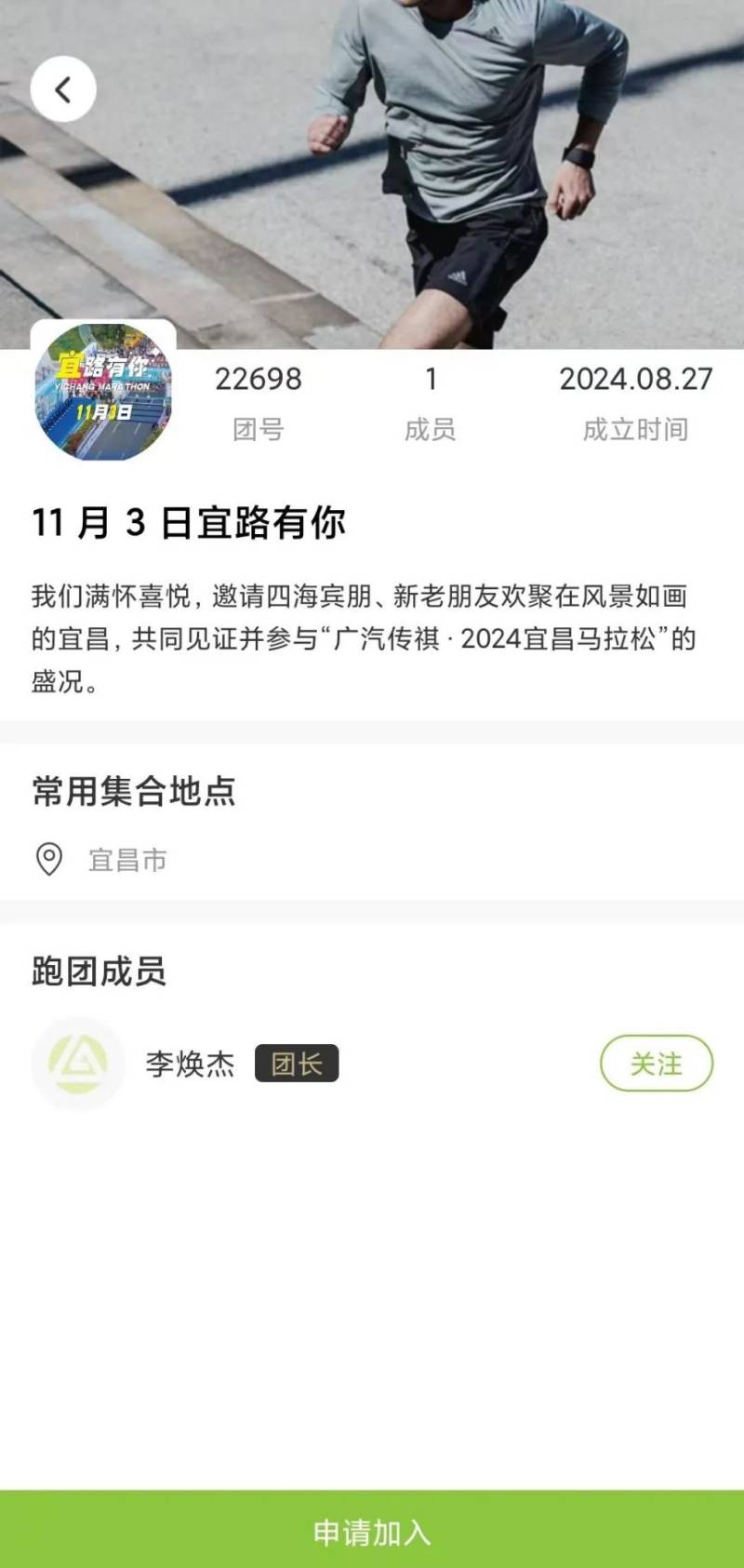Tap member name 李焕杰
Image resolution: width=744 pixels, height=1568 pixels.
189,1061
